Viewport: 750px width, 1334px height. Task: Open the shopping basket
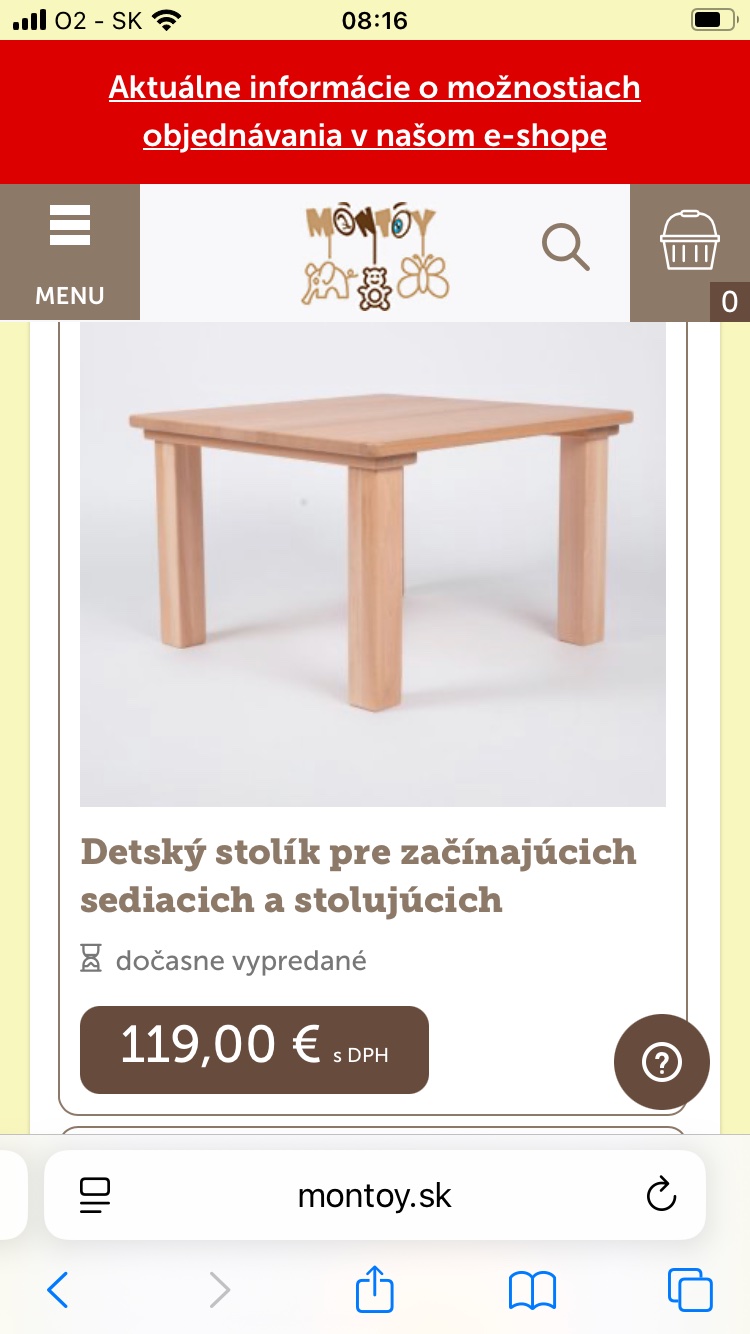[690, 246]
